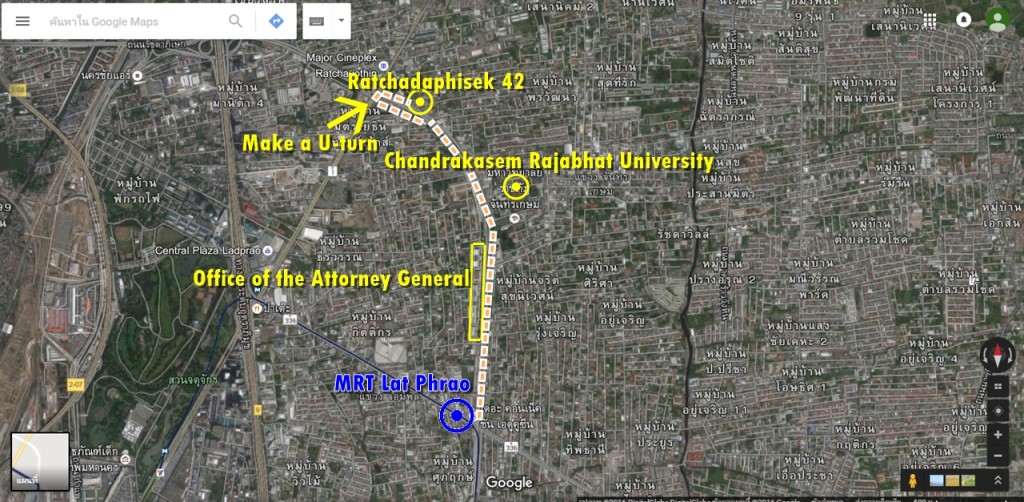Open Google notifications bell
This screenshot has height=502, width=1024.
(963, 20)
